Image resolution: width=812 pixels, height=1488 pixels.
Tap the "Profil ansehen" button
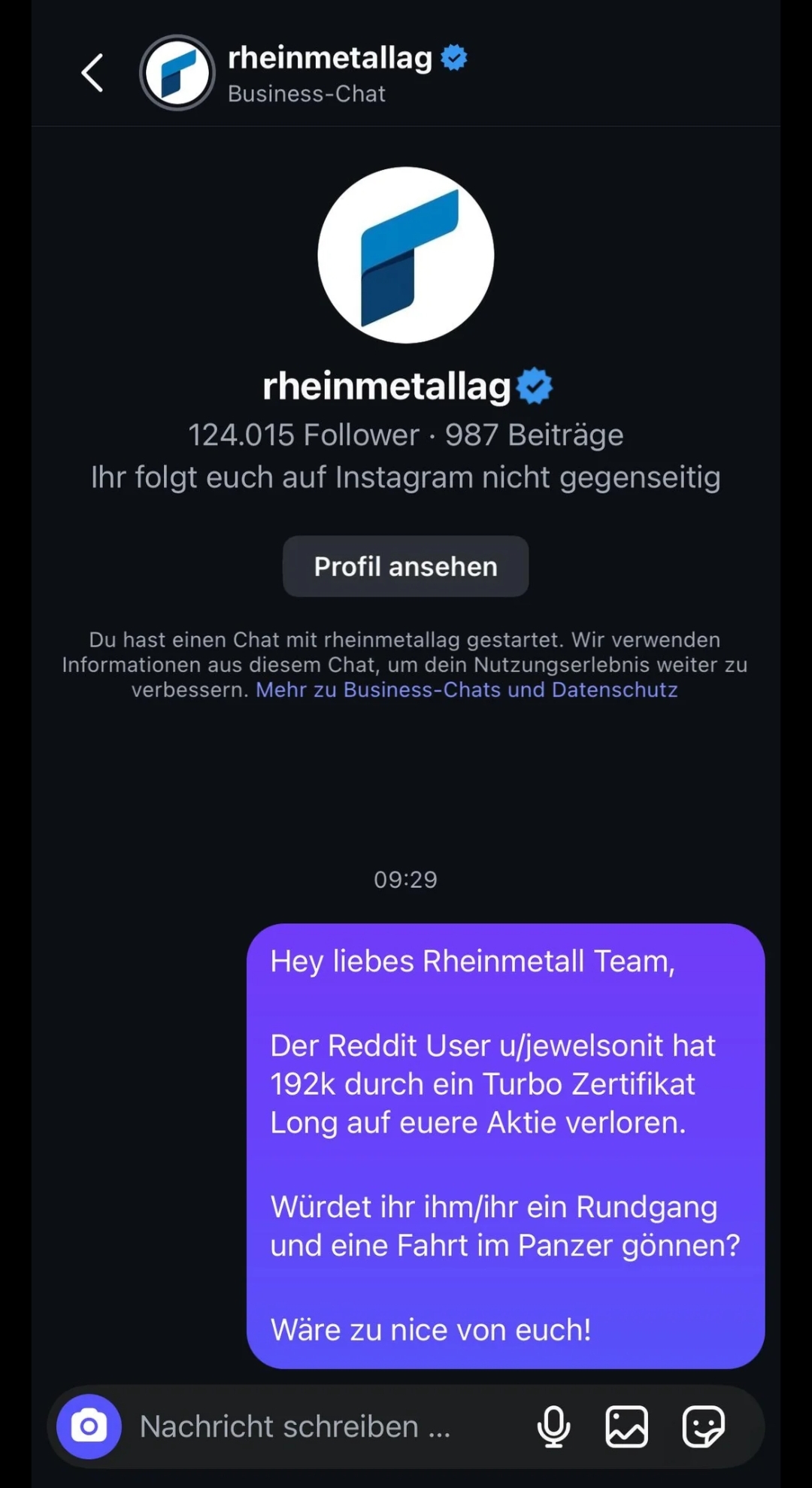[x=405, y=566]
